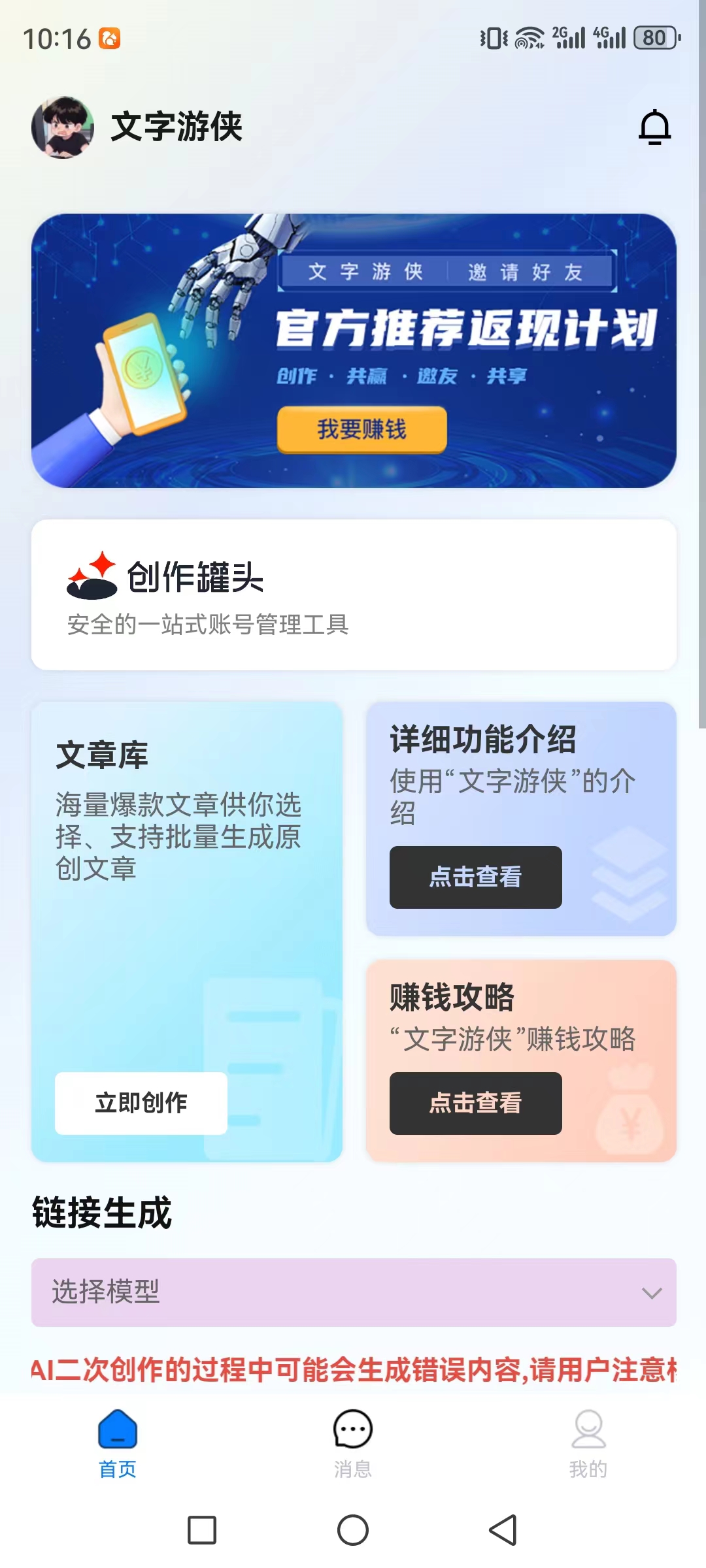Tap the profile avatar next to 文字游侠
706x1568 pixels.
63,127
